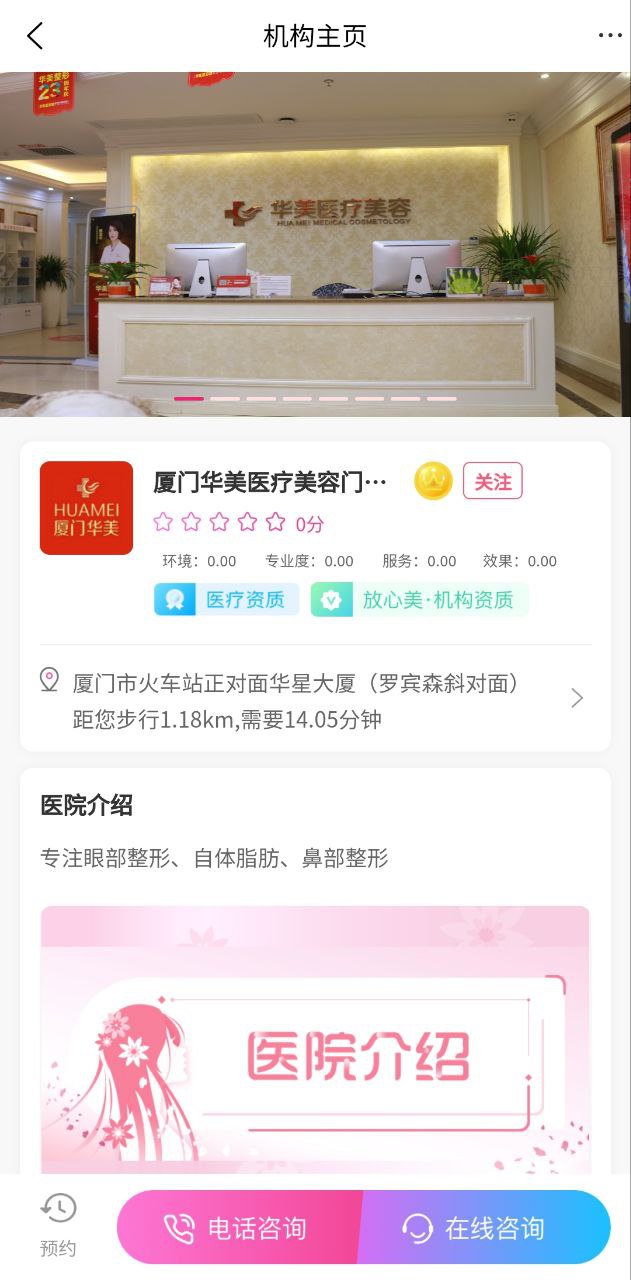Start an online chat with 在线咨询
This screenshot has height=1280, width=631.
[x=484, y=1228]
